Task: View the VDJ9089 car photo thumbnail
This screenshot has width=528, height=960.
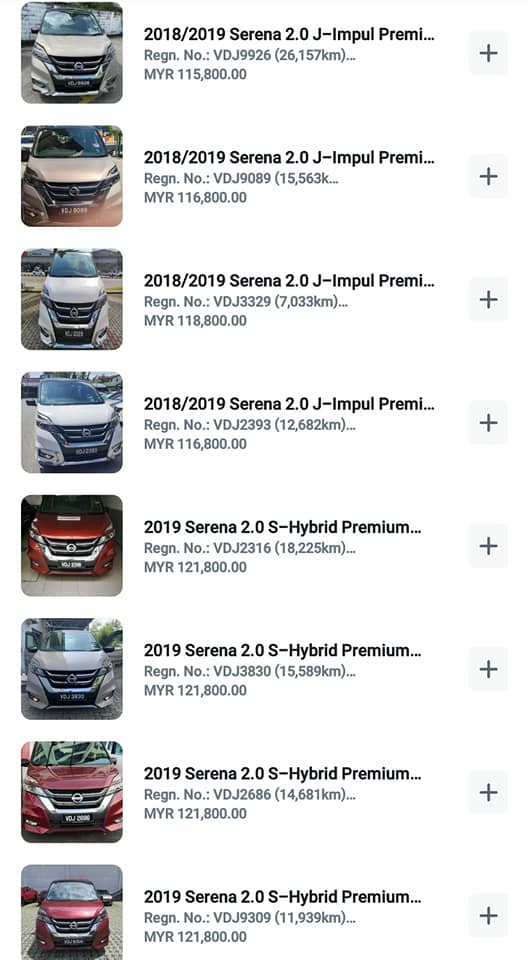Action: coord(72,176)
